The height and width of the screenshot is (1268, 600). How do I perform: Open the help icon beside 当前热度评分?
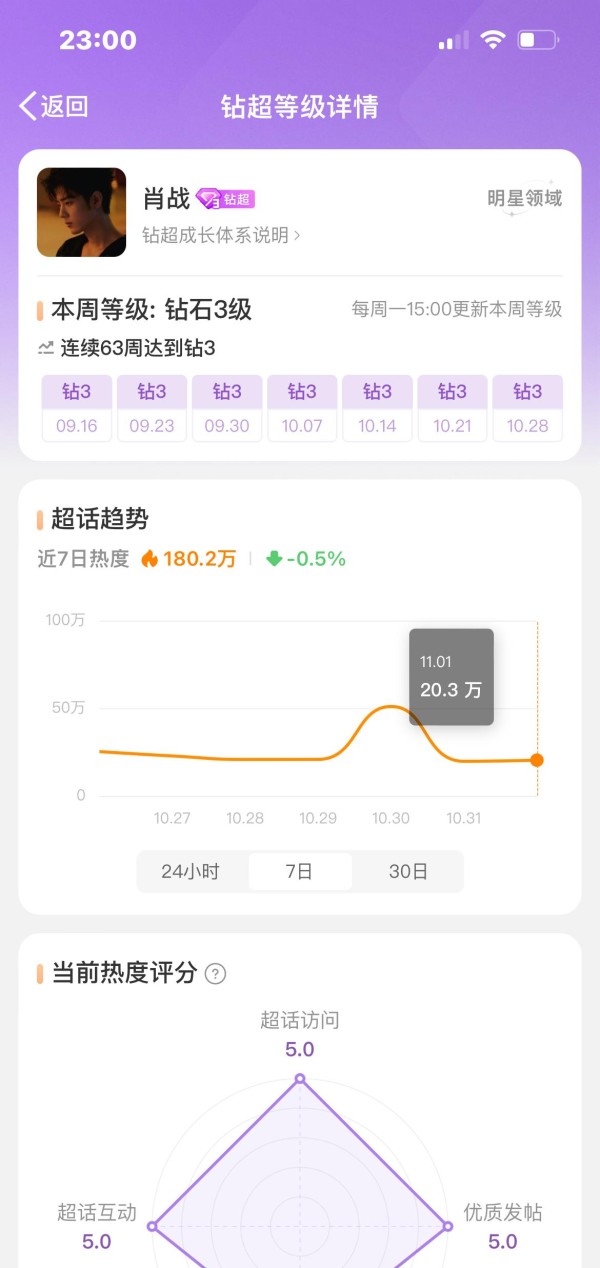(x=215, y=973)
